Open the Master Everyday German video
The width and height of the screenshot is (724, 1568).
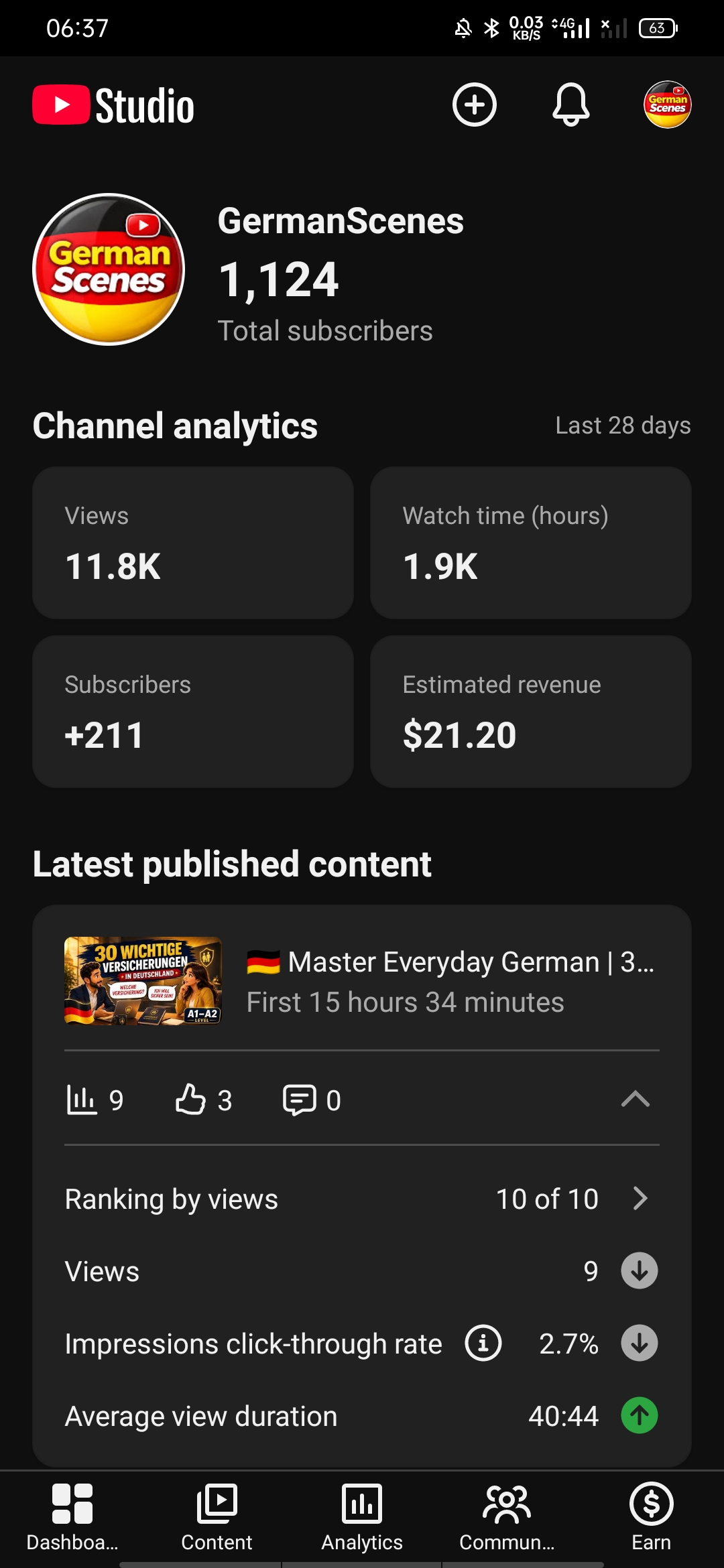tap(362, 981)
